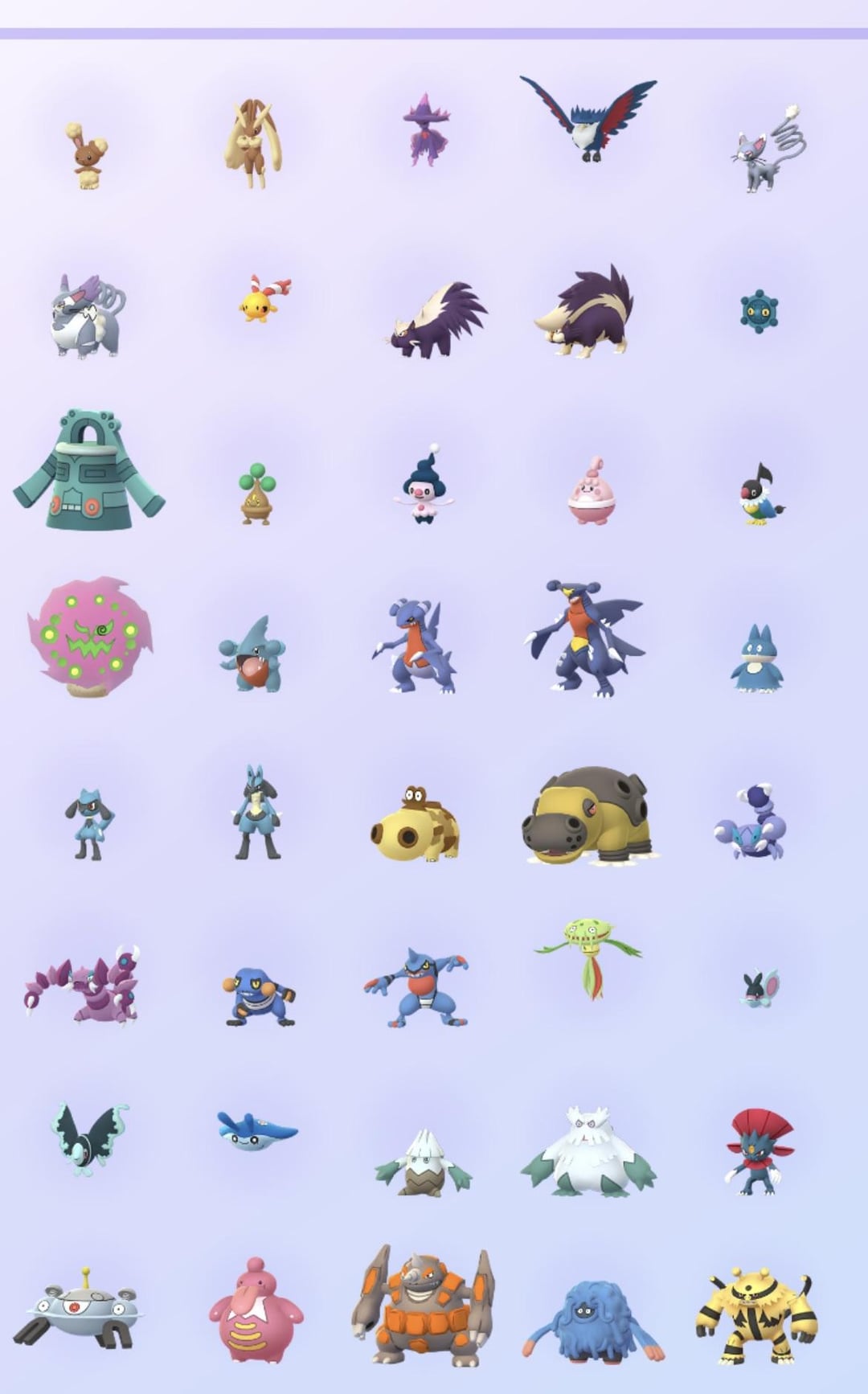Image resolution: width=868 pixels, height=1394 pixels.
Task: Open Carnivine's entry
Action: coord(591,957)
